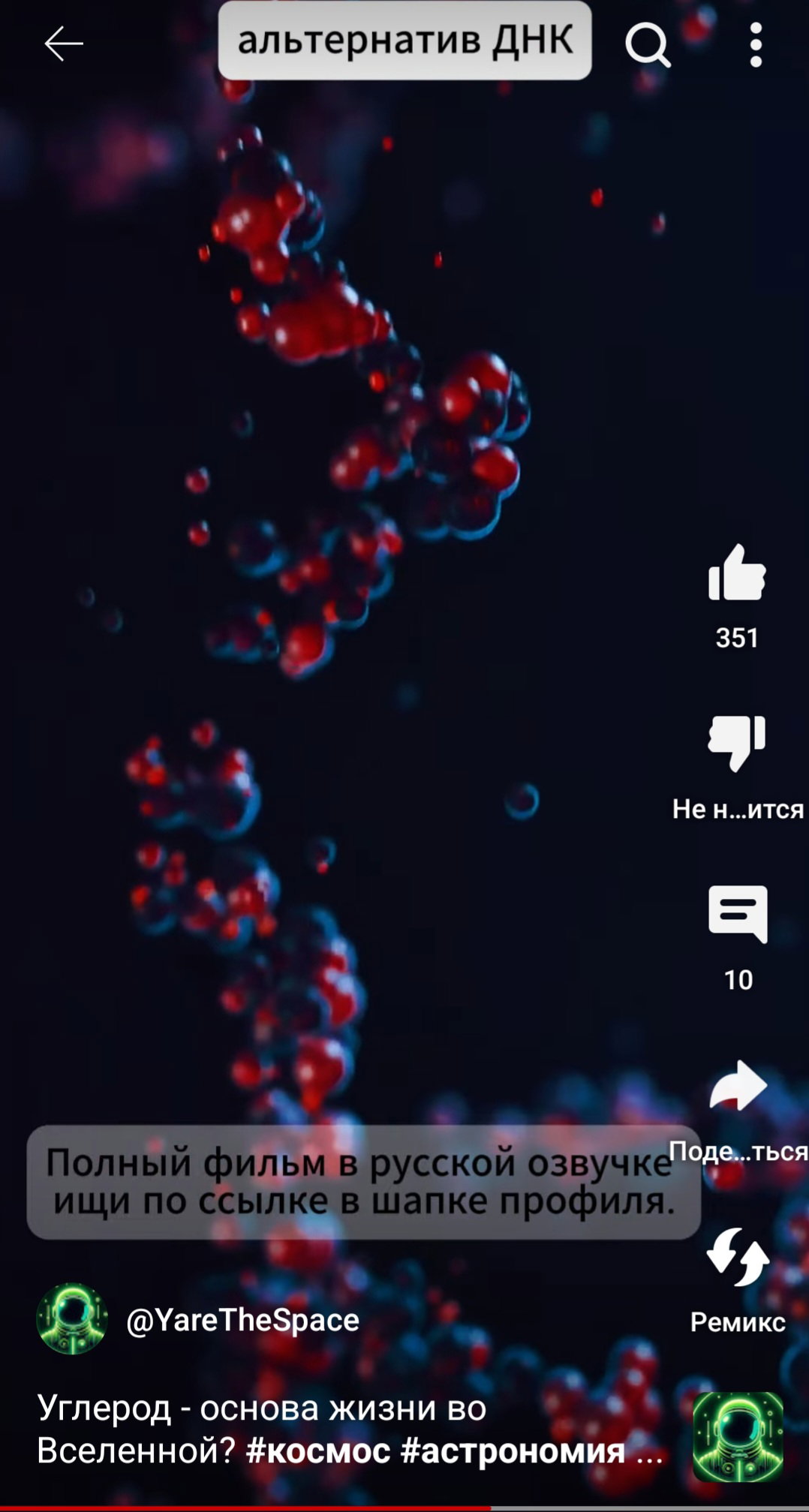This screenshot has width=809, height=1512.
Task: Open the comments with 10 replies
Action: [738, 914]
